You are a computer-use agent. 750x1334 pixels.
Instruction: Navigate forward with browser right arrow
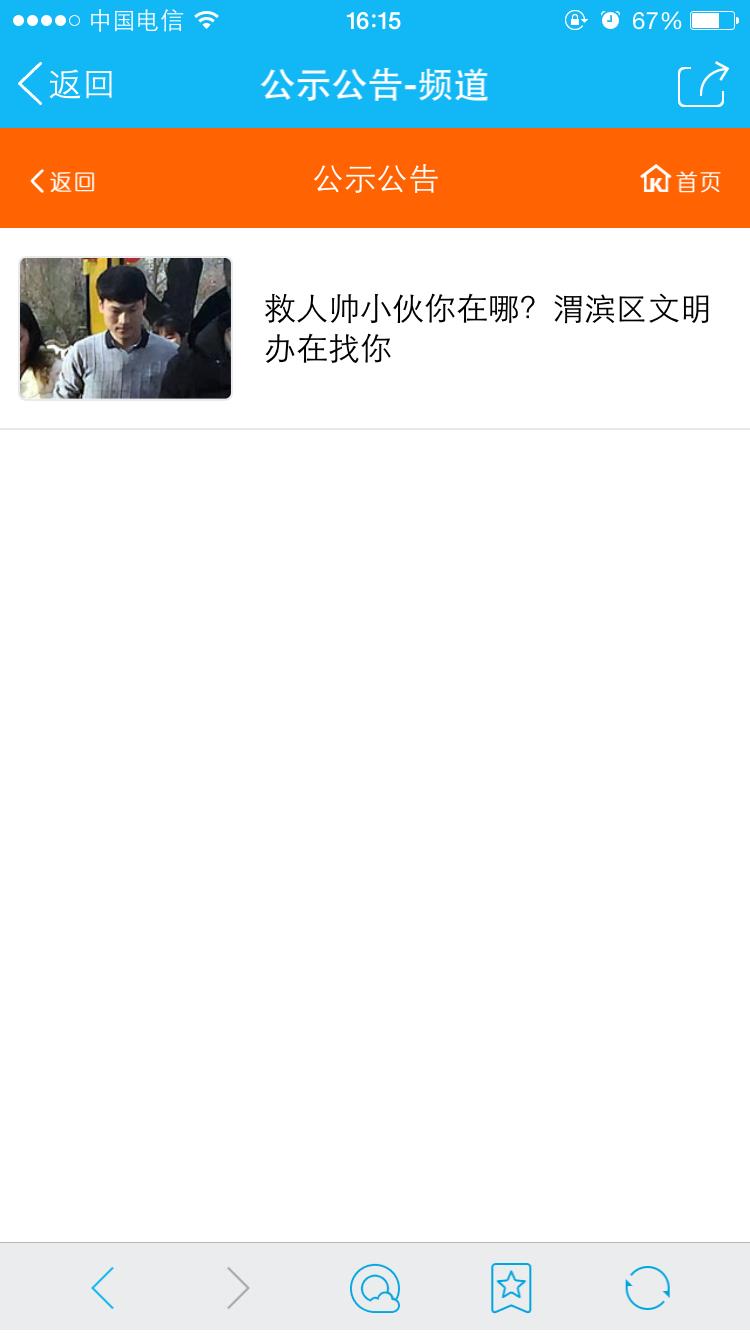click(x=237, y=1287)
